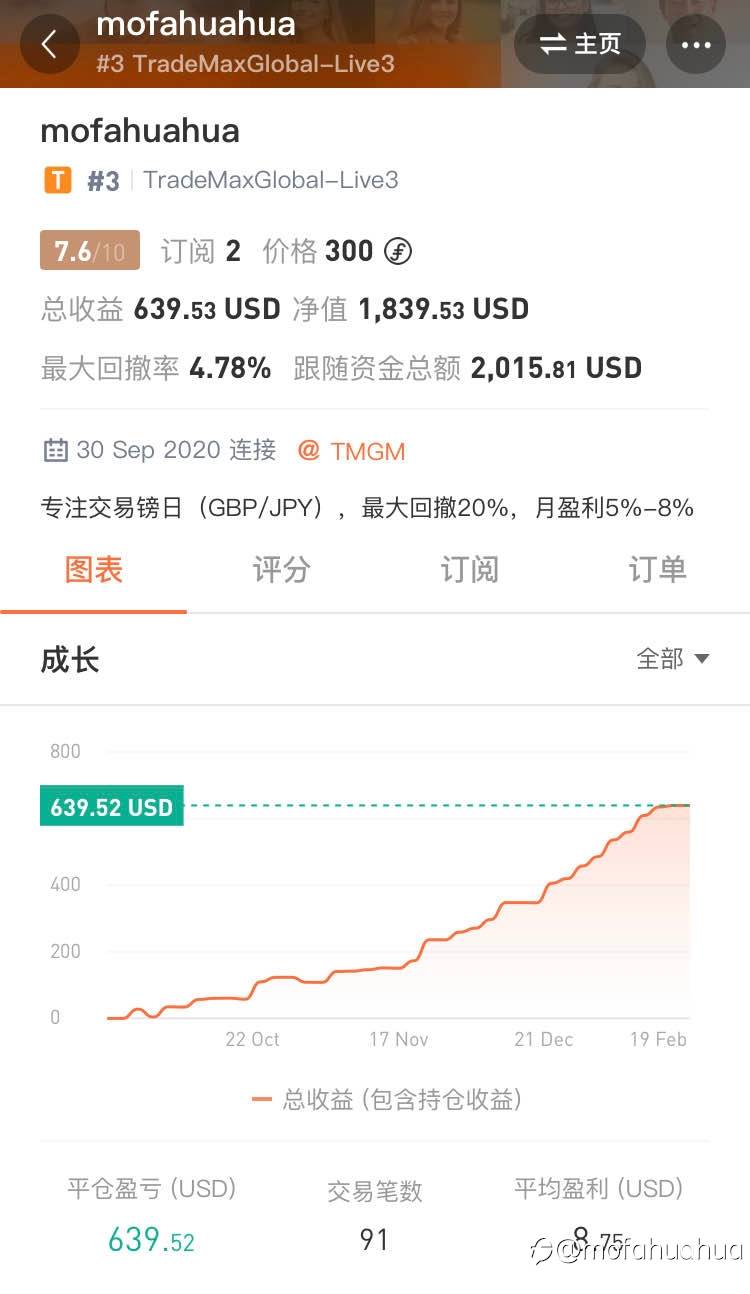This screenshot has width=750, height=1294.
Task: Open the @TMGM broker link
Action: pyautogui.click(x=352, y=451)
